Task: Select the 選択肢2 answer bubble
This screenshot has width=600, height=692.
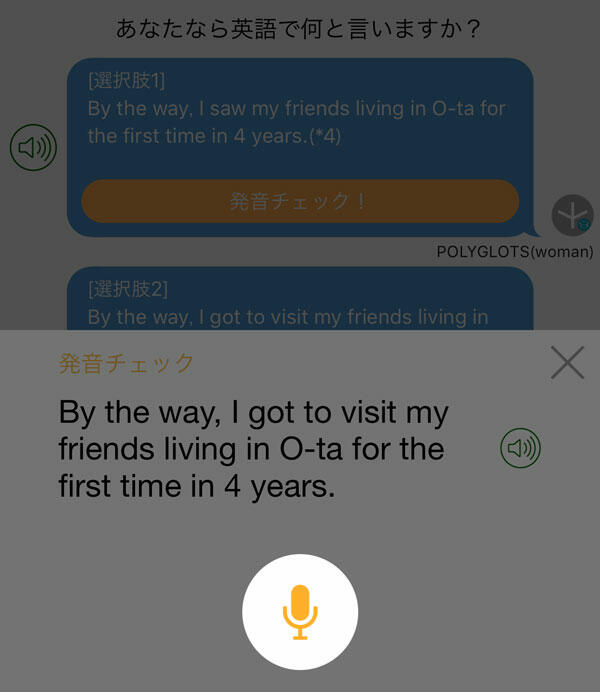Action: 299,303
